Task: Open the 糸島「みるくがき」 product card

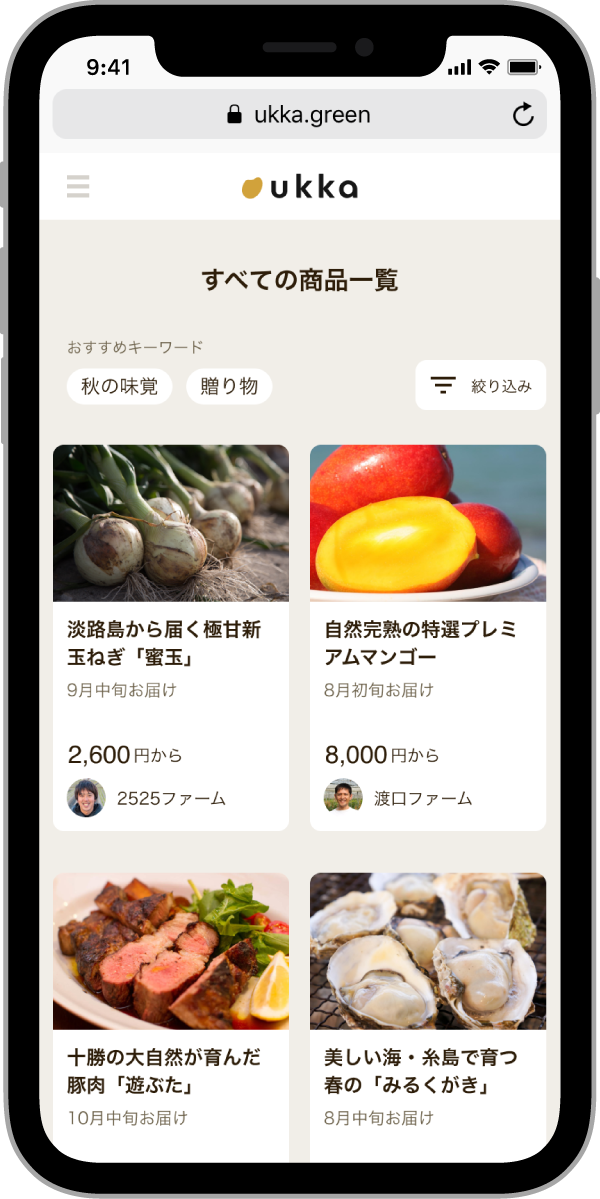Action: click(x=428, y=1010)
